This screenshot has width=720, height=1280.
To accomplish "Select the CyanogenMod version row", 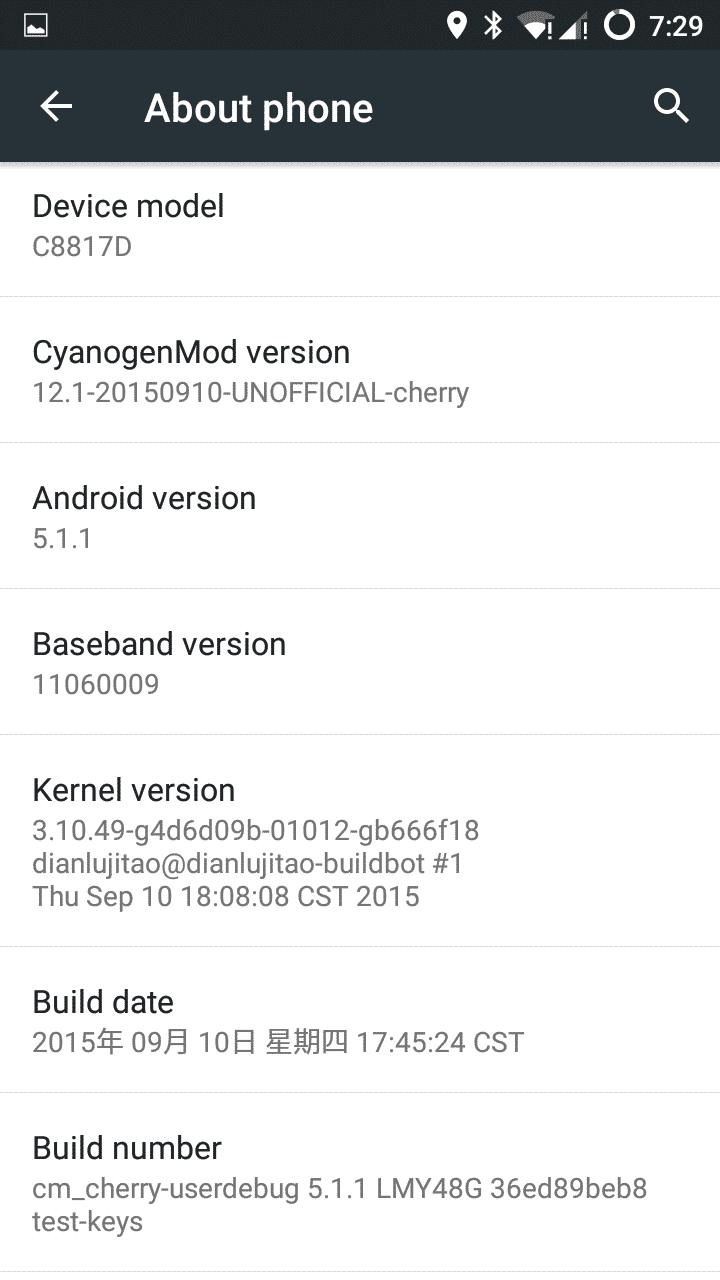I will 360,370.
